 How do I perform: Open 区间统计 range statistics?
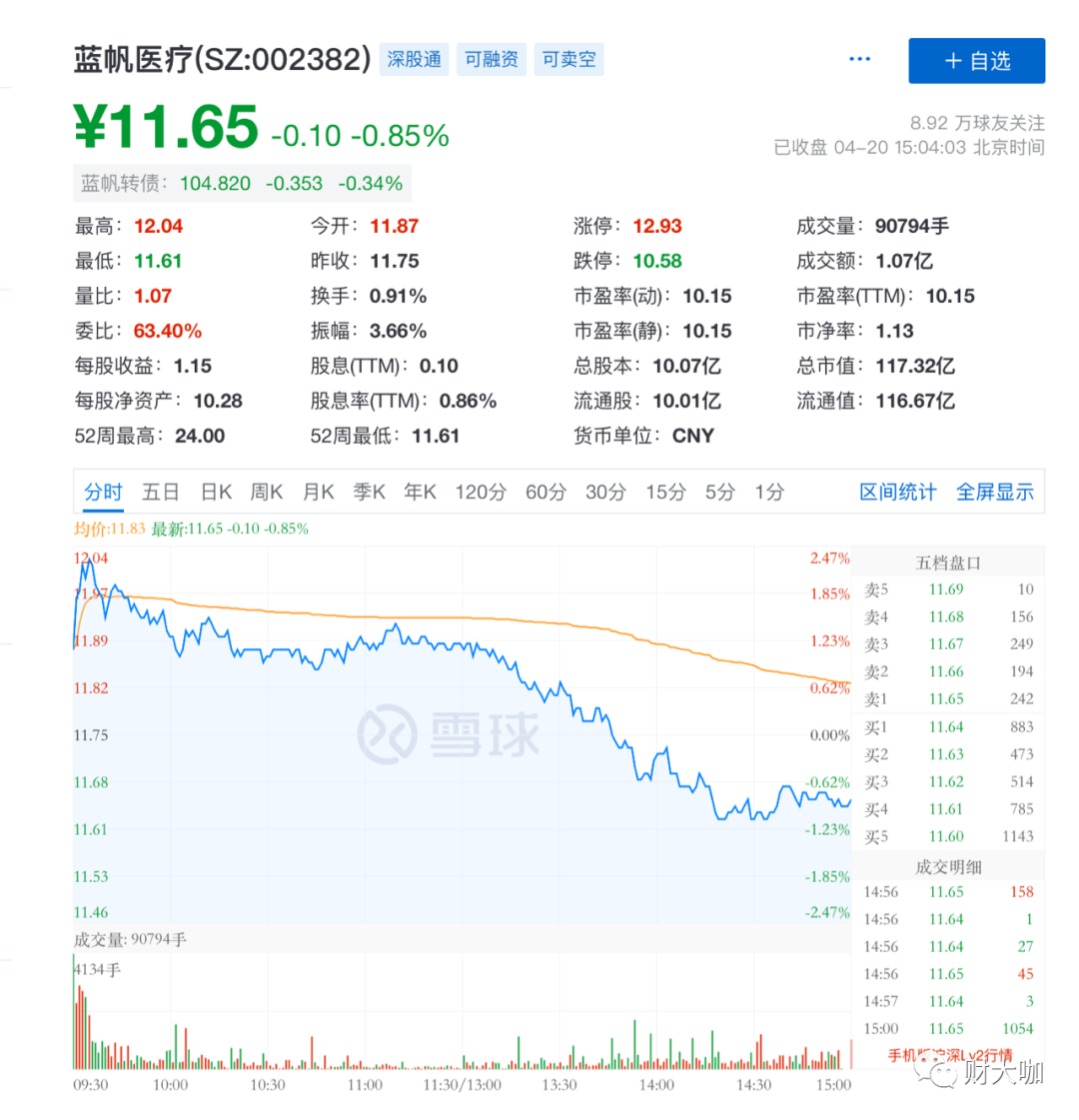tap(898, 493)
